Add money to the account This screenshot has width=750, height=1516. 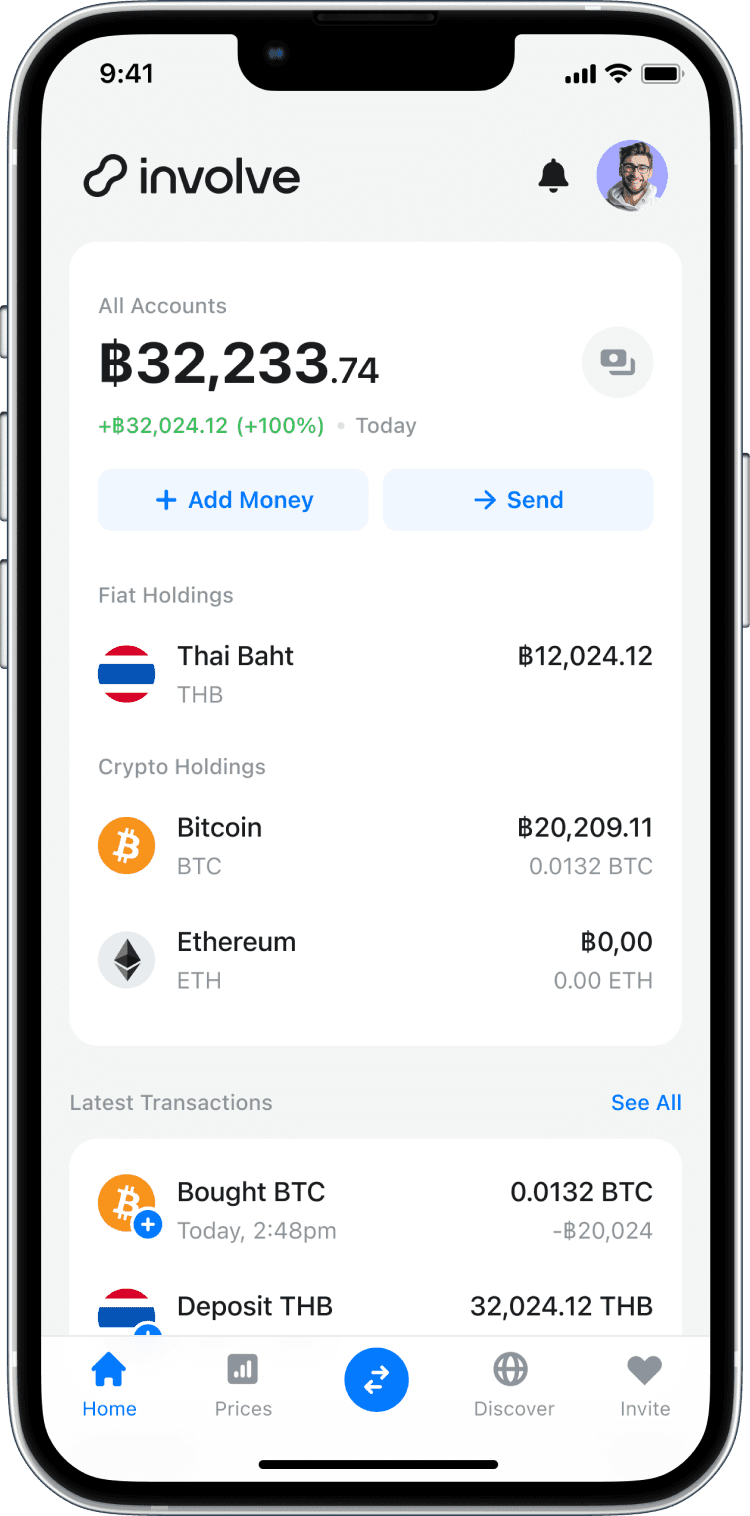[233, 500]
